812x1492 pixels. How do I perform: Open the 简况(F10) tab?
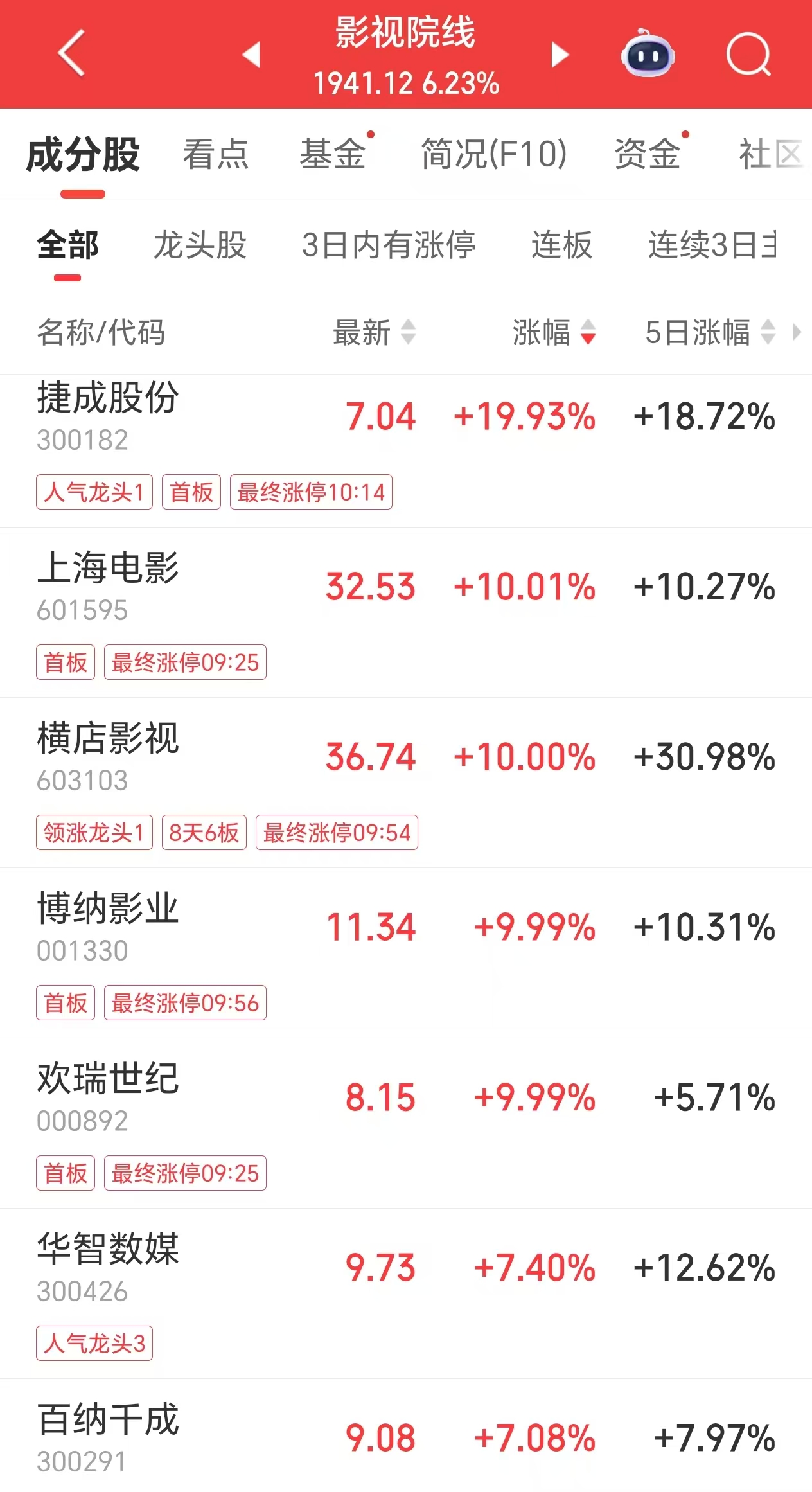tap(493, 154)
